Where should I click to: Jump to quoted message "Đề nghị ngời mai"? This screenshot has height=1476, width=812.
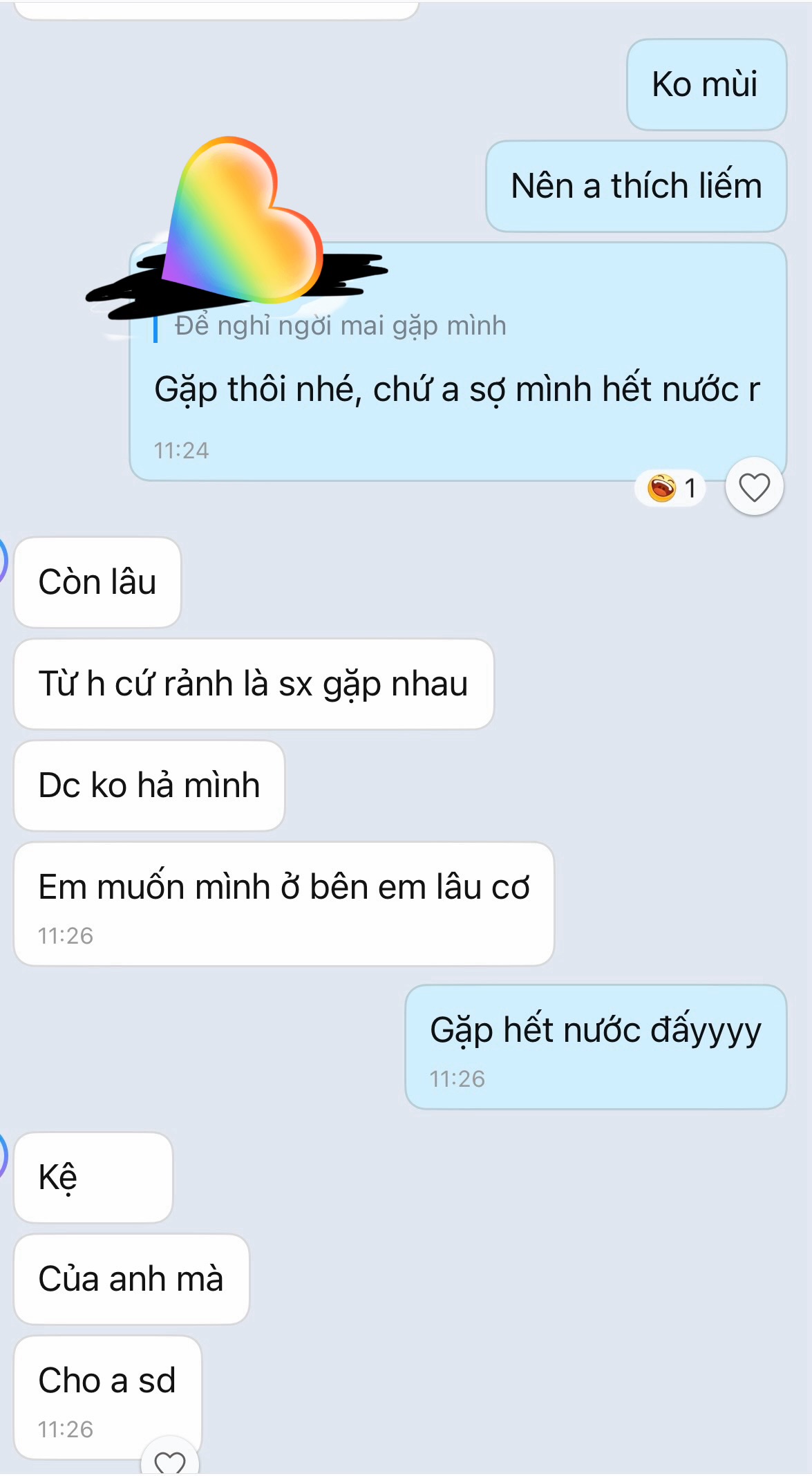[340, 326]
